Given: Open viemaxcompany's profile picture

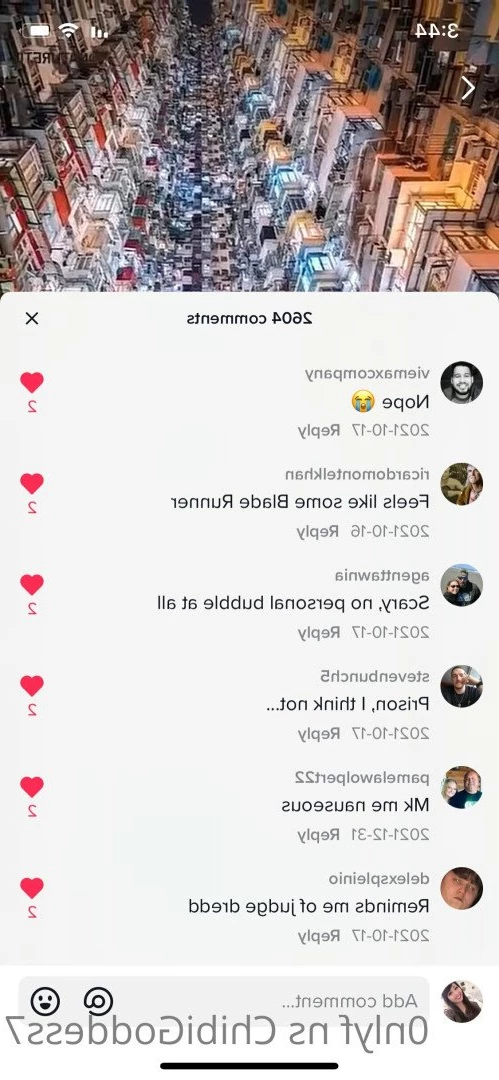Looking at the screenshot, I should 462,382.
